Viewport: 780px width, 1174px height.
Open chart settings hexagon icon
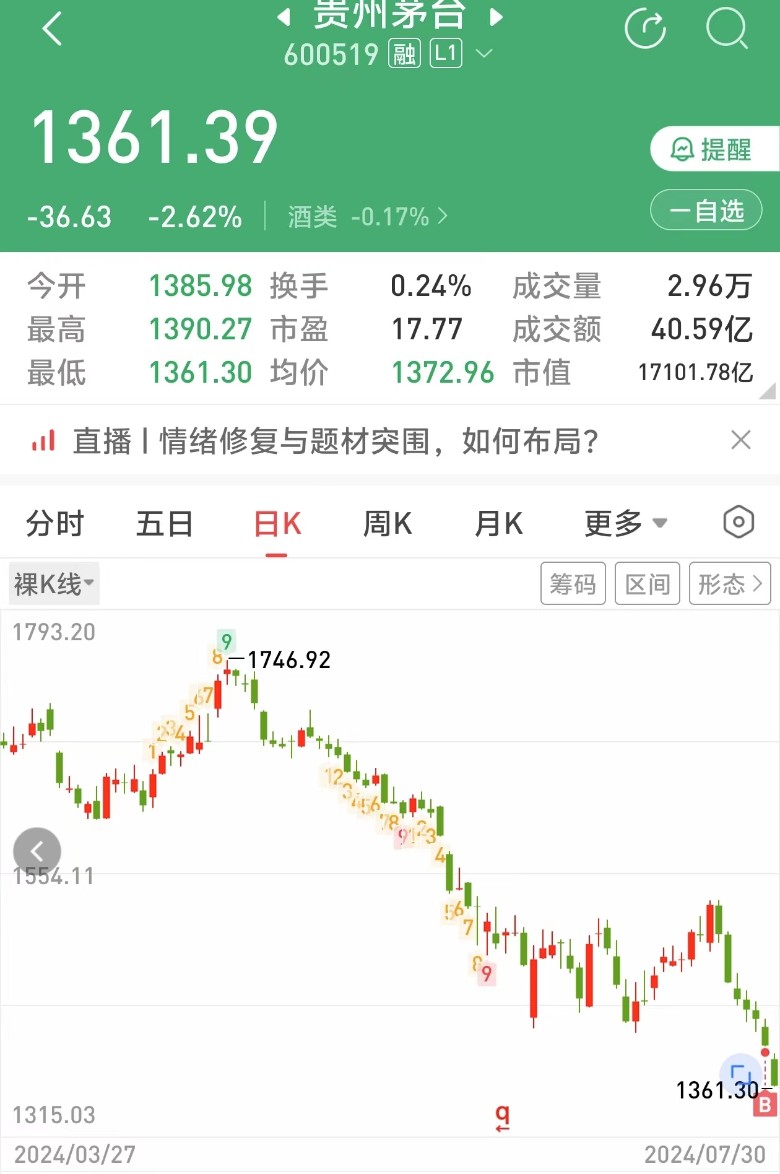click(x=738, y=522)
